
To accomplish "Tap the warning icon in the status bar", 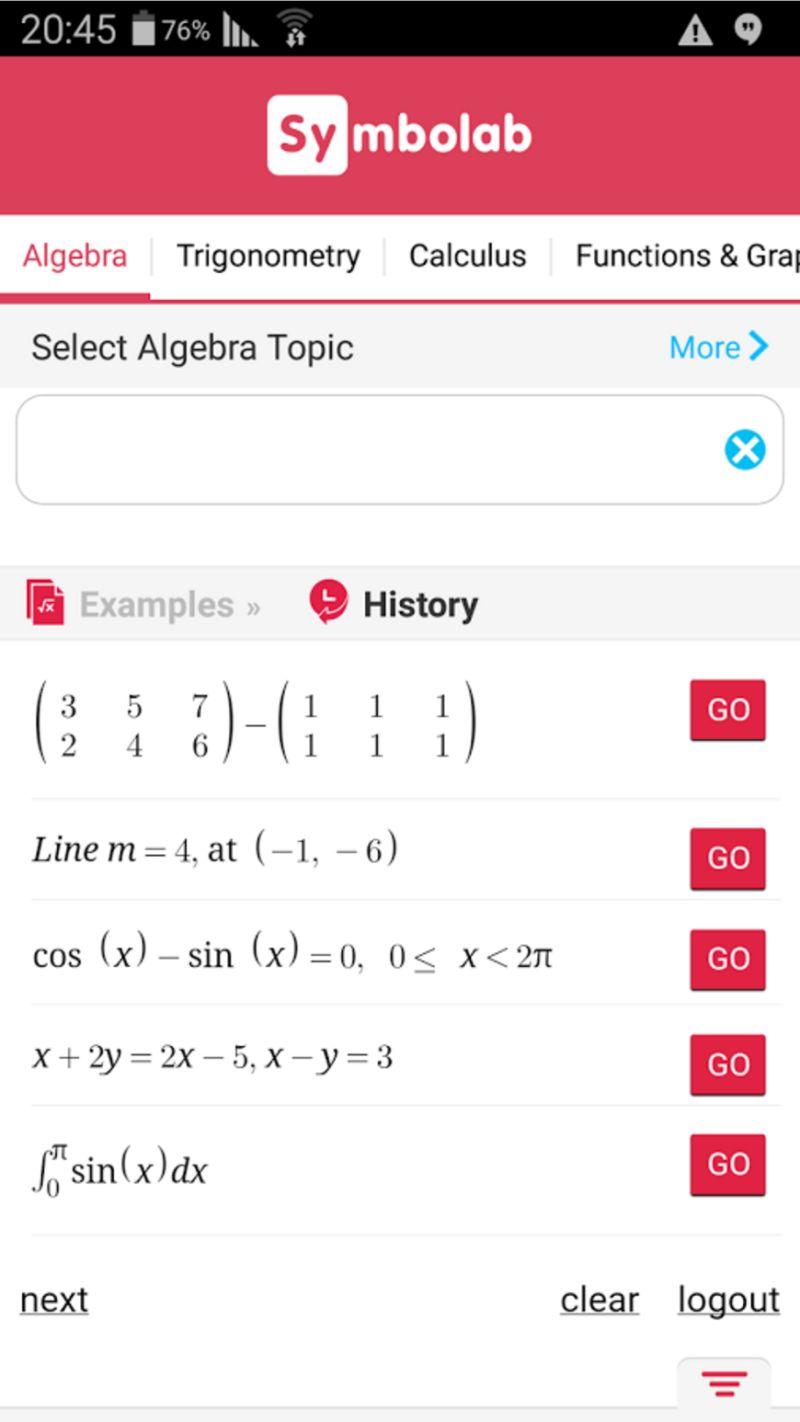I will 695,31.
